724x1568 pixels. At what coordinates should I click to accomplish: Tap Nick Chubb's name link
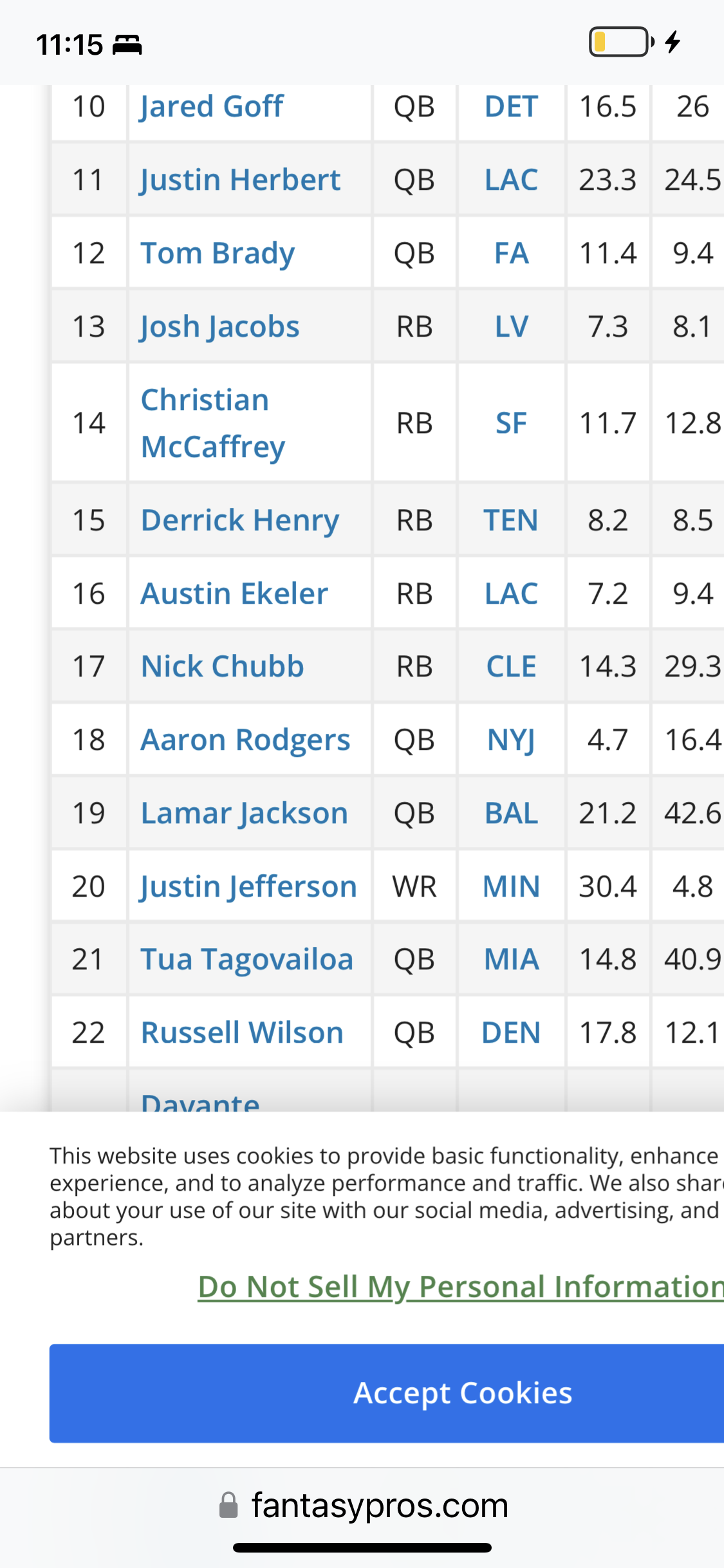222,666
